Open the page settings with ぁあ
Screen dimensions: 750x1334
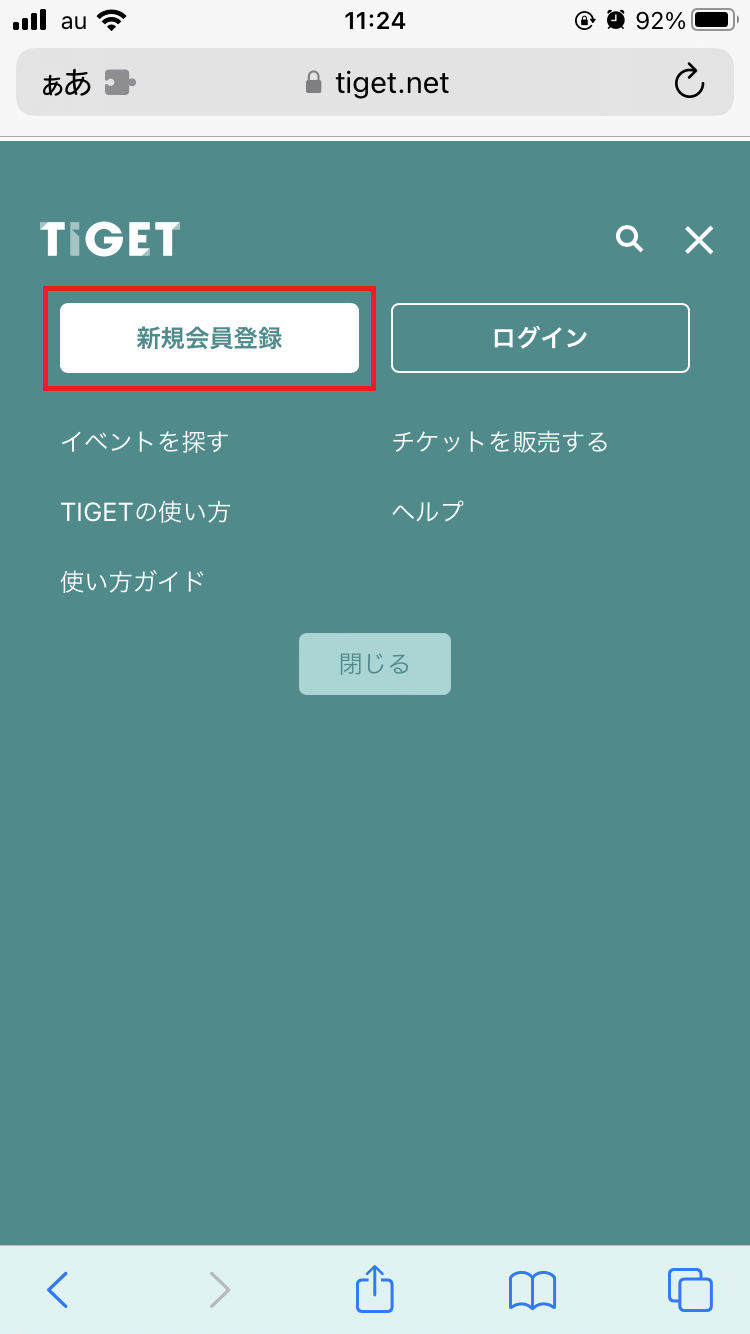64,83
